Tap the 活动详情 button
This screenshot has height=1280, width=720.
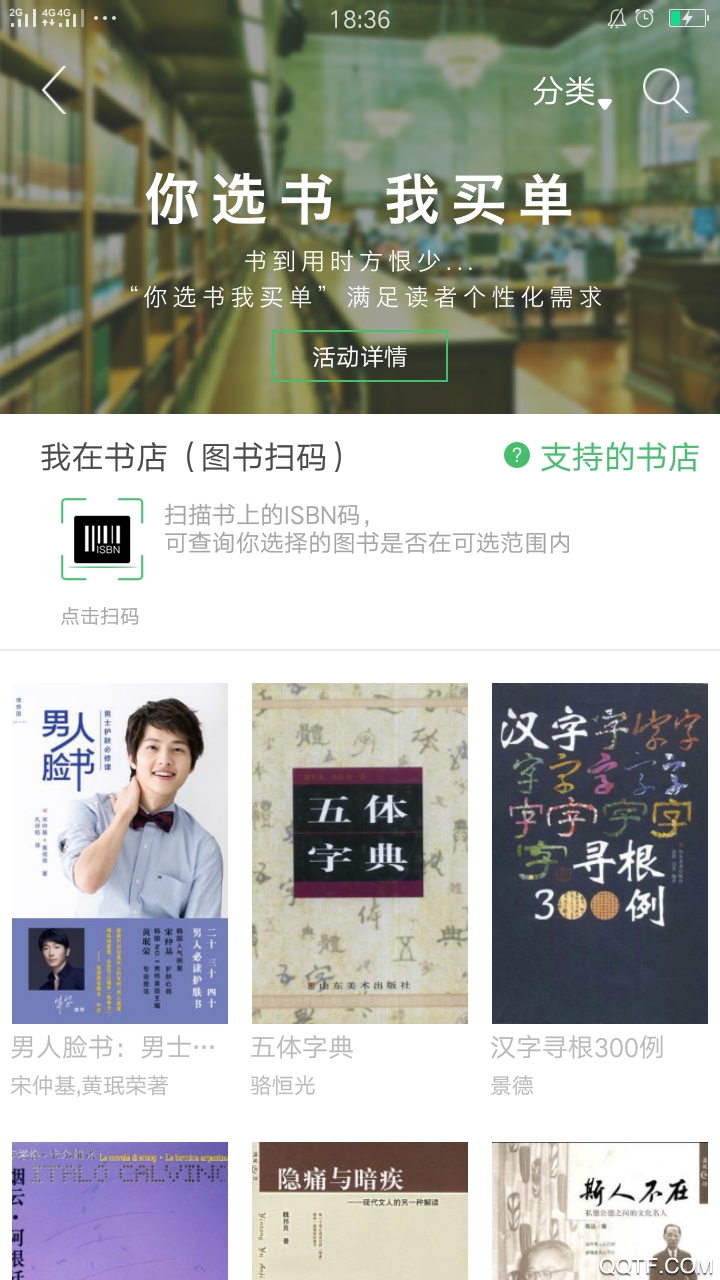(x=360, y=356)
